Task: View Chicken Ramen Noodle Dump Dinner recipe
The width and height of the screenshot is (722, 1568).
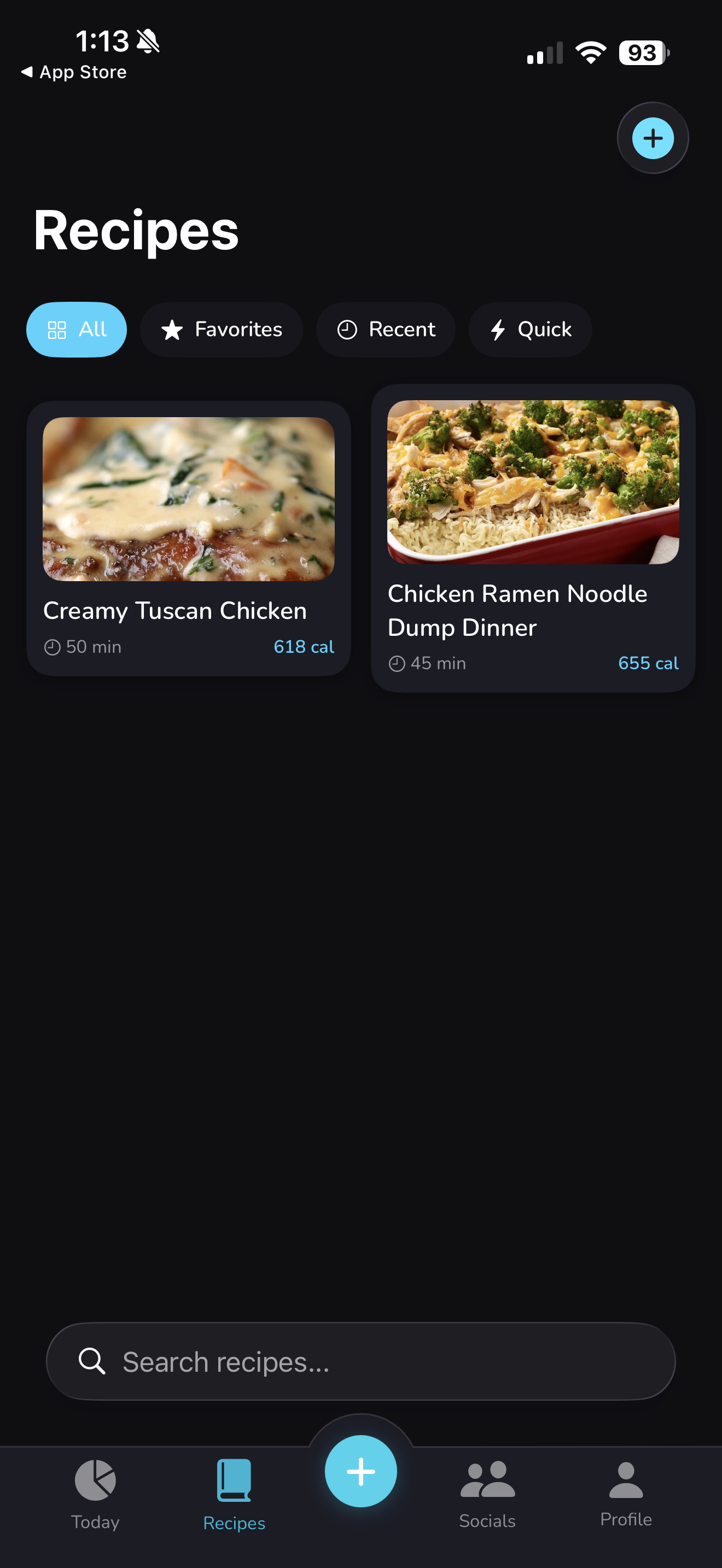Action: pyautogui.click(x=533, y=537)
